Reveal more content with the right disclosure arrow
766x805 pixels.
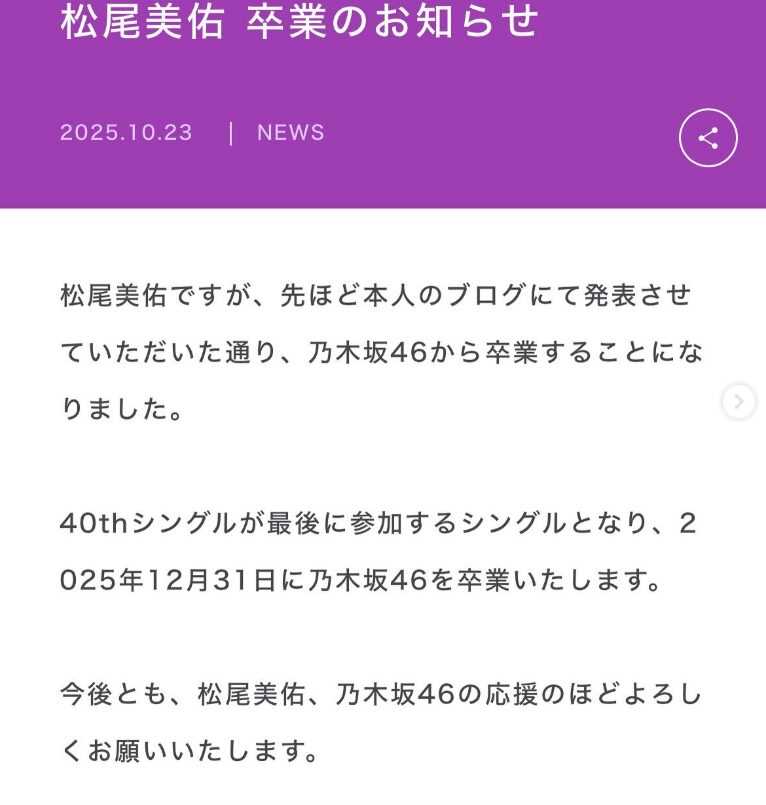(740, 401)
